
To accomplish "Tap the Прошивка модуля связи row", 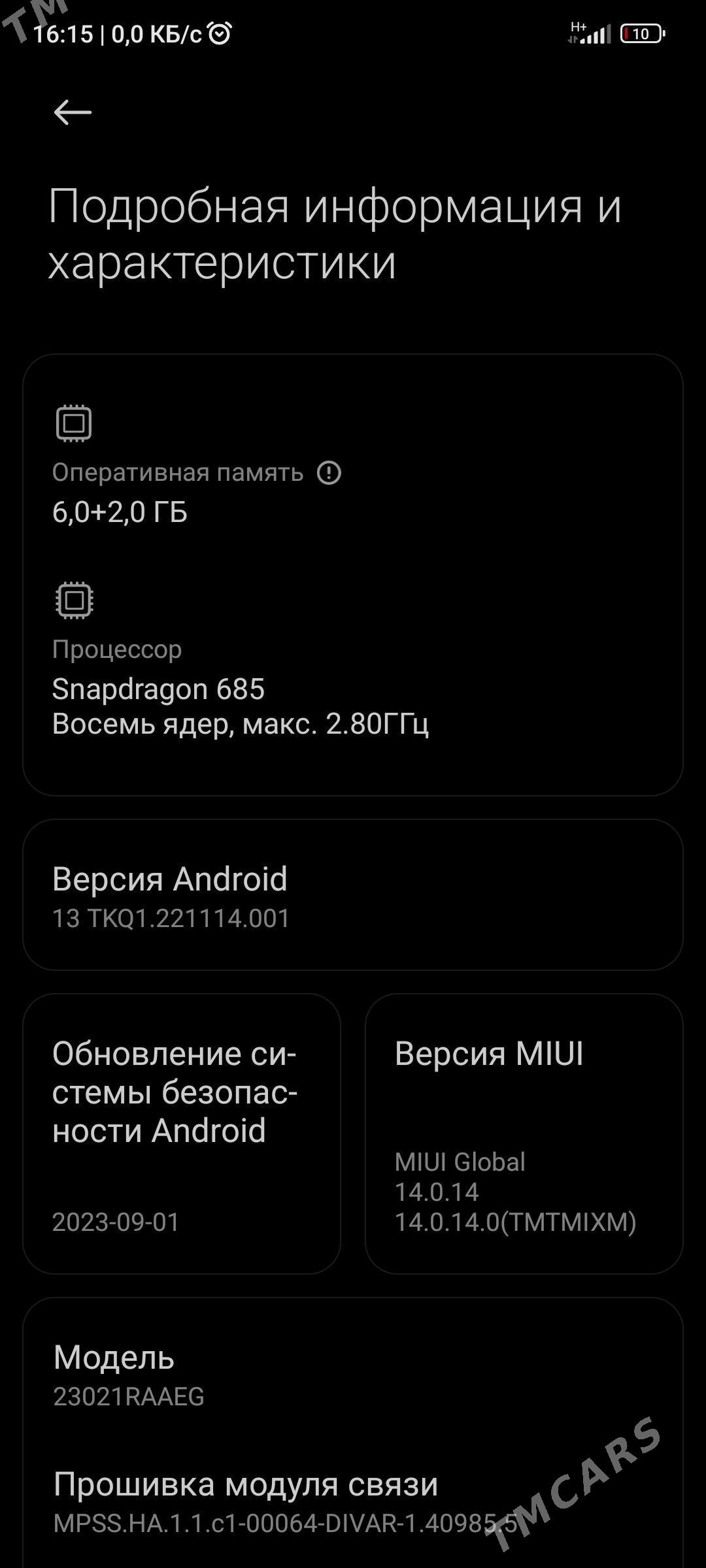I will (353, 1501).
